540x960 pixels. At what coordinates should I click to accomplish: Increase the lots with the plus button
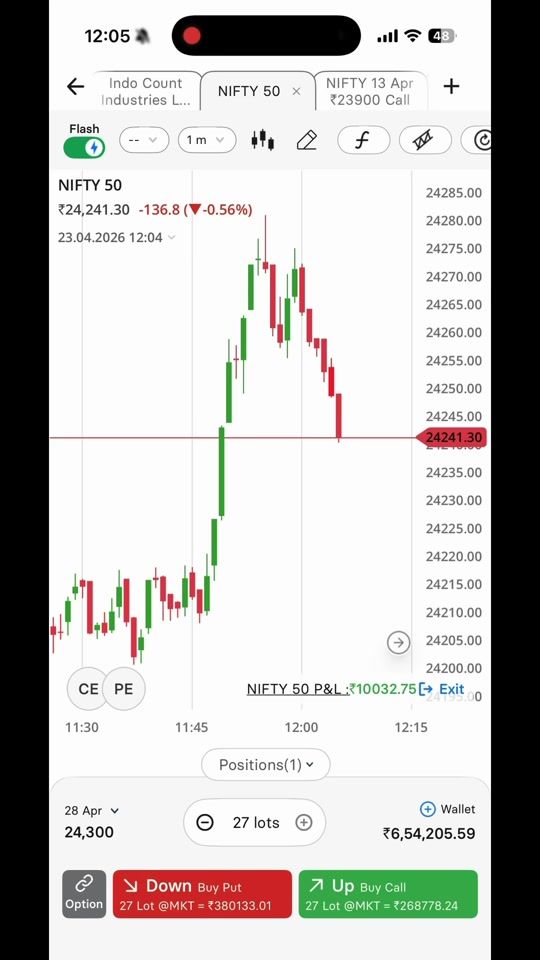[304, 822]
